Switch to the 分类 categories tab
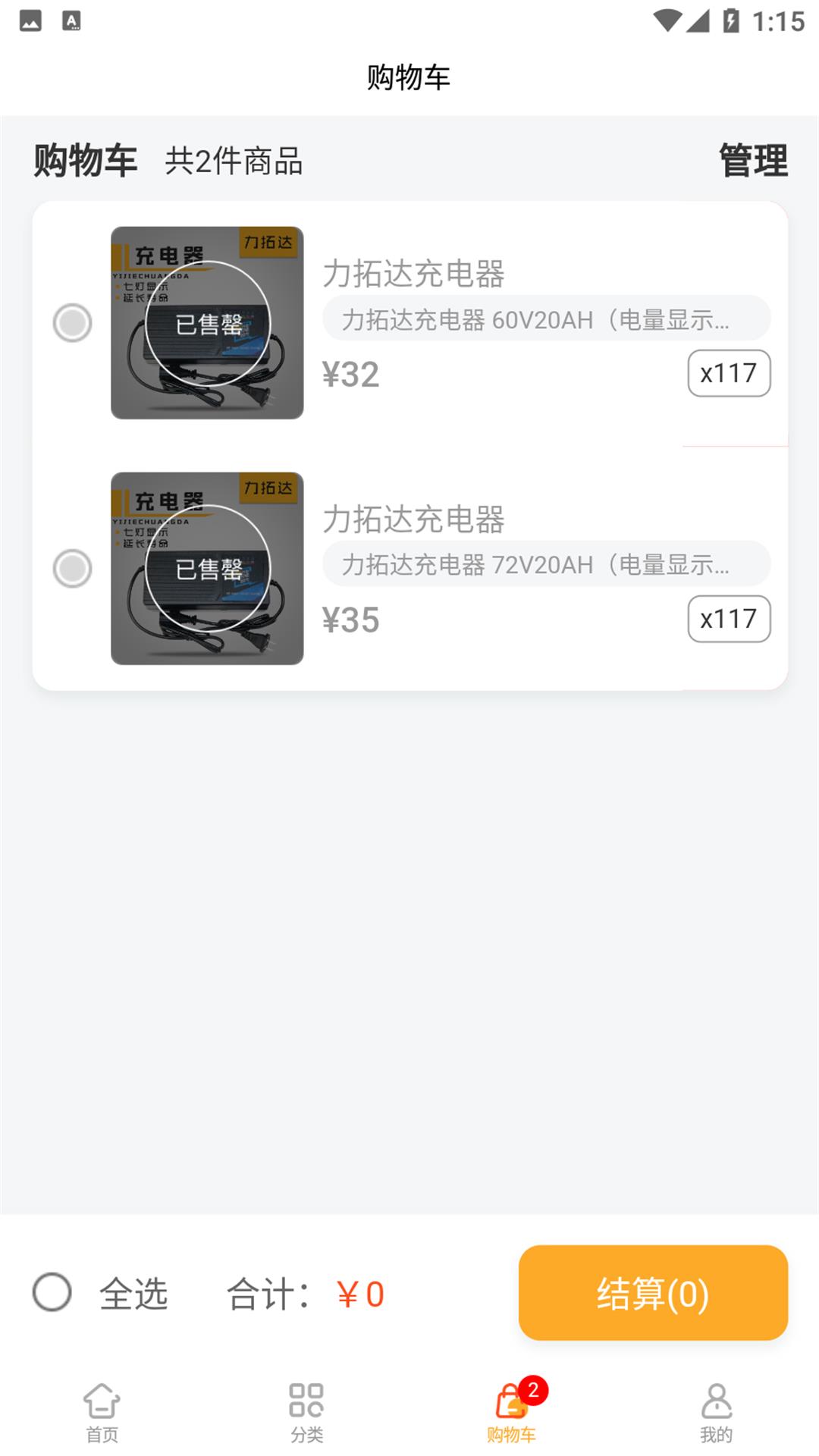The height and width of the screenshot is (1456, 819). (x=306, y=1412)
